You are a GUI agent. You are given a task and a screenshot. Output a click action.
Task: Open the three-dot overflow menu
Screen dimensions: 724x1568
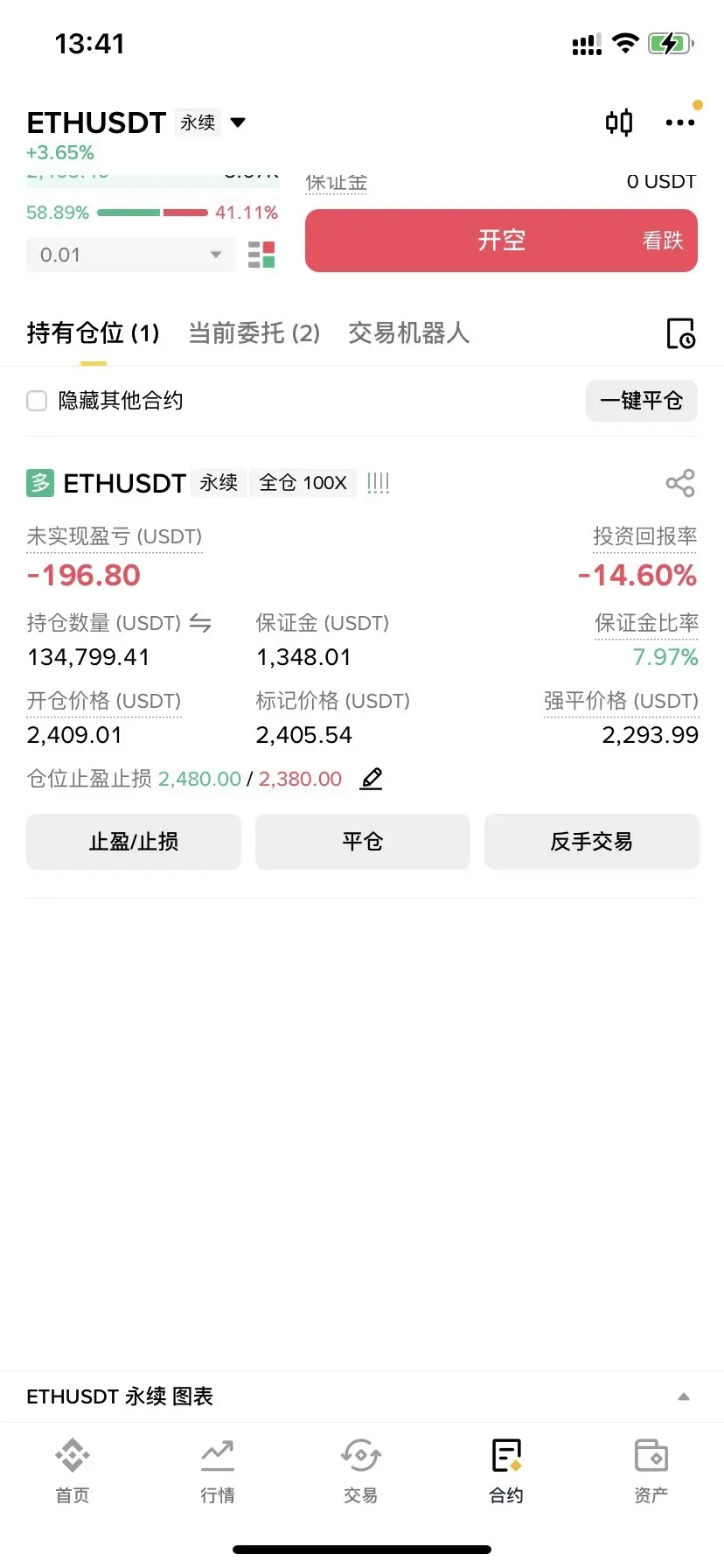pos(679,122)
